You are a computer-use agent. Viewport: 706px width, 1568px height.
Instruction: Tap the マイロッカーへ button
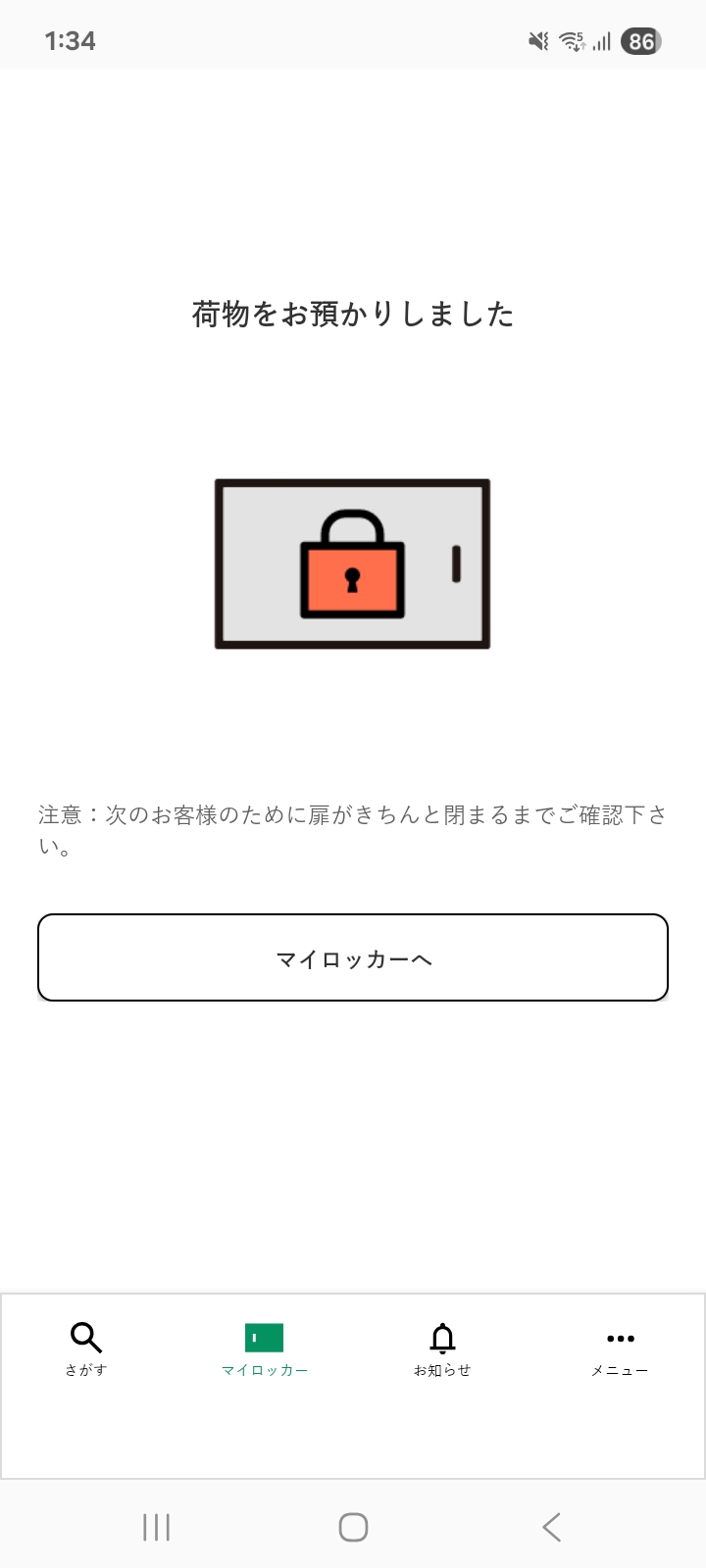coord(353,957)
